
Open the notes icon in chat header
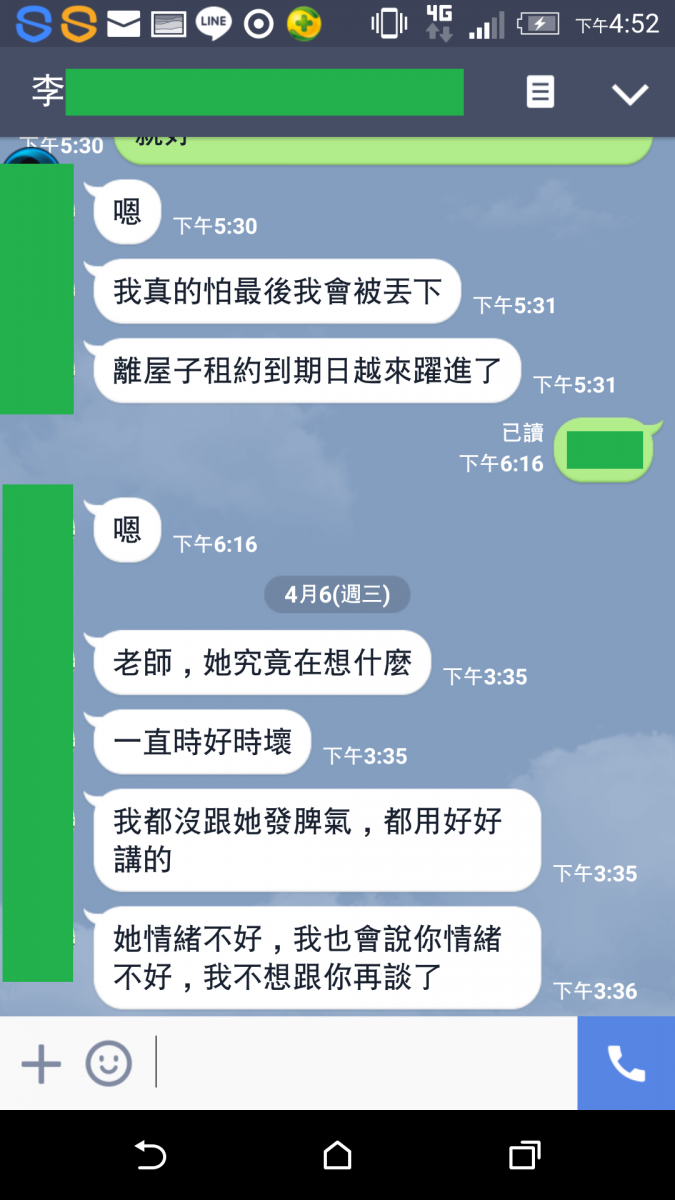click(540, 92)
